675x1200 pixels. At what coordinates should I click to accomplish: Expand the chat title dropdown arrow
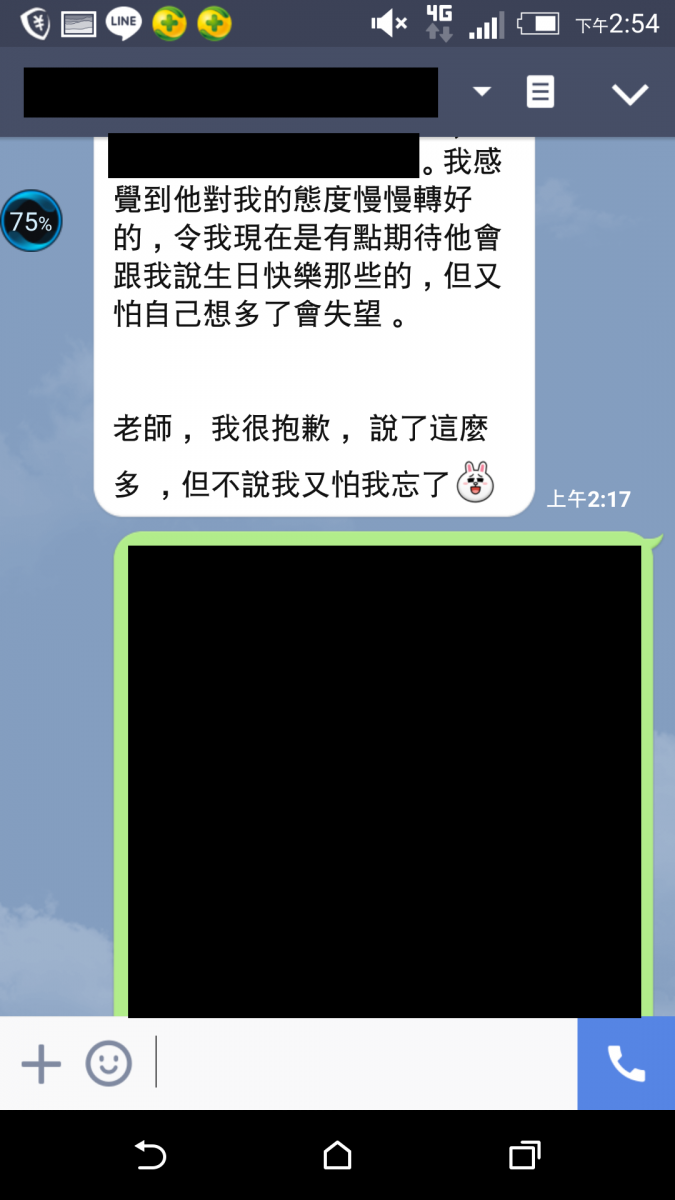tap(482, 92)
